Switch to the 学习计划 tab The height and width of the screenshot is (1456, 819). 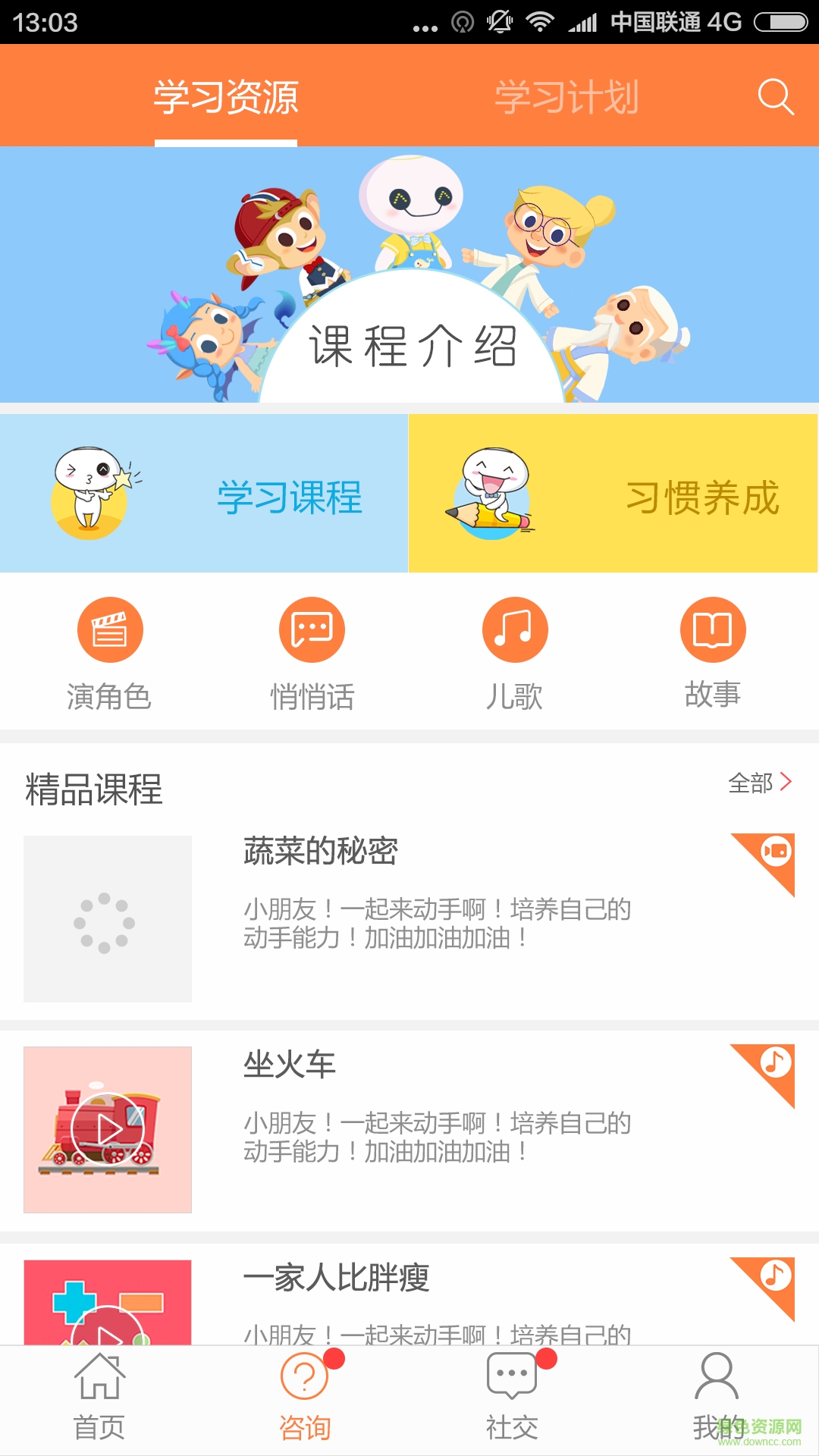pos(566,96)
